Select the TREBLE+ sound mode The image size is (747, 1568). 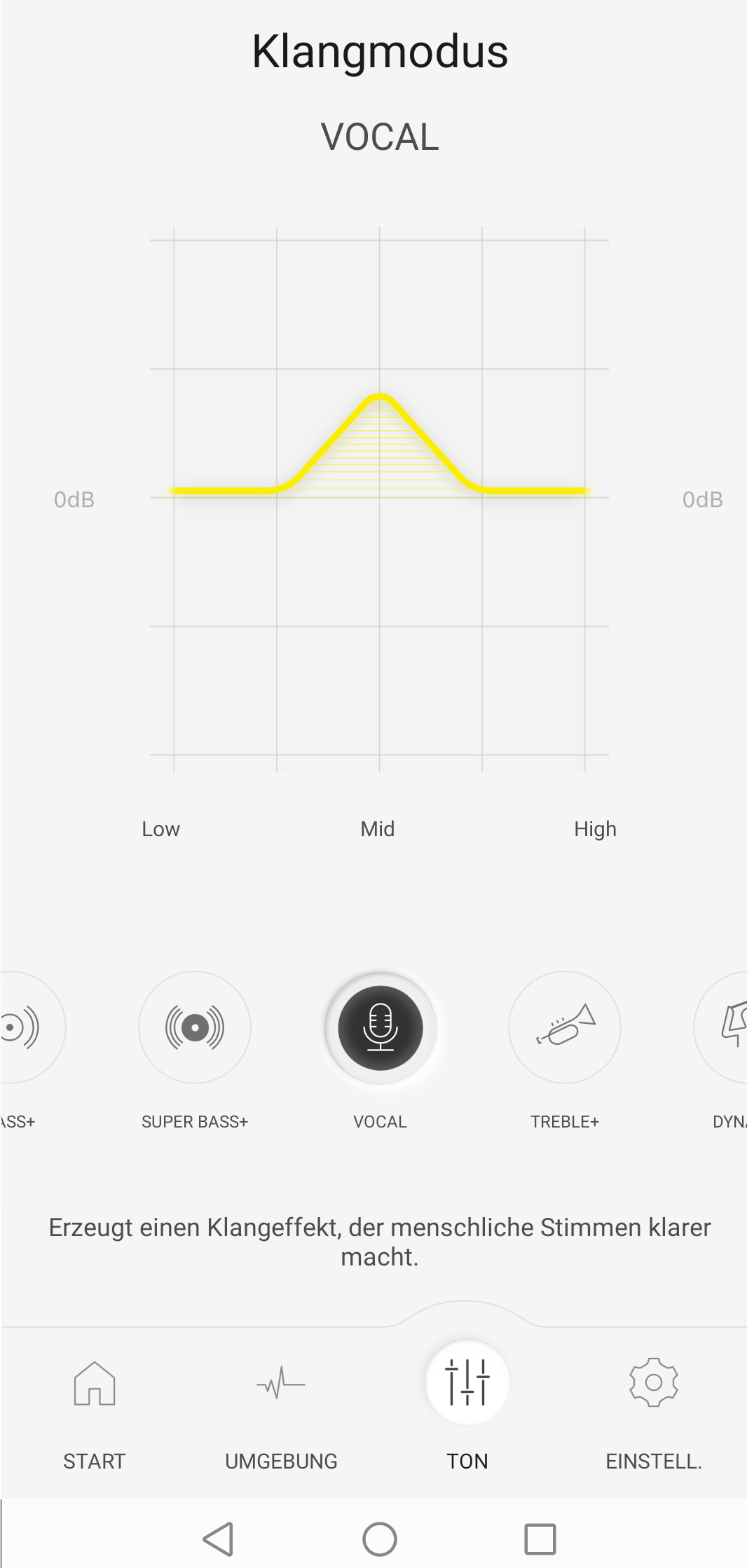[x=565, y=1027]
